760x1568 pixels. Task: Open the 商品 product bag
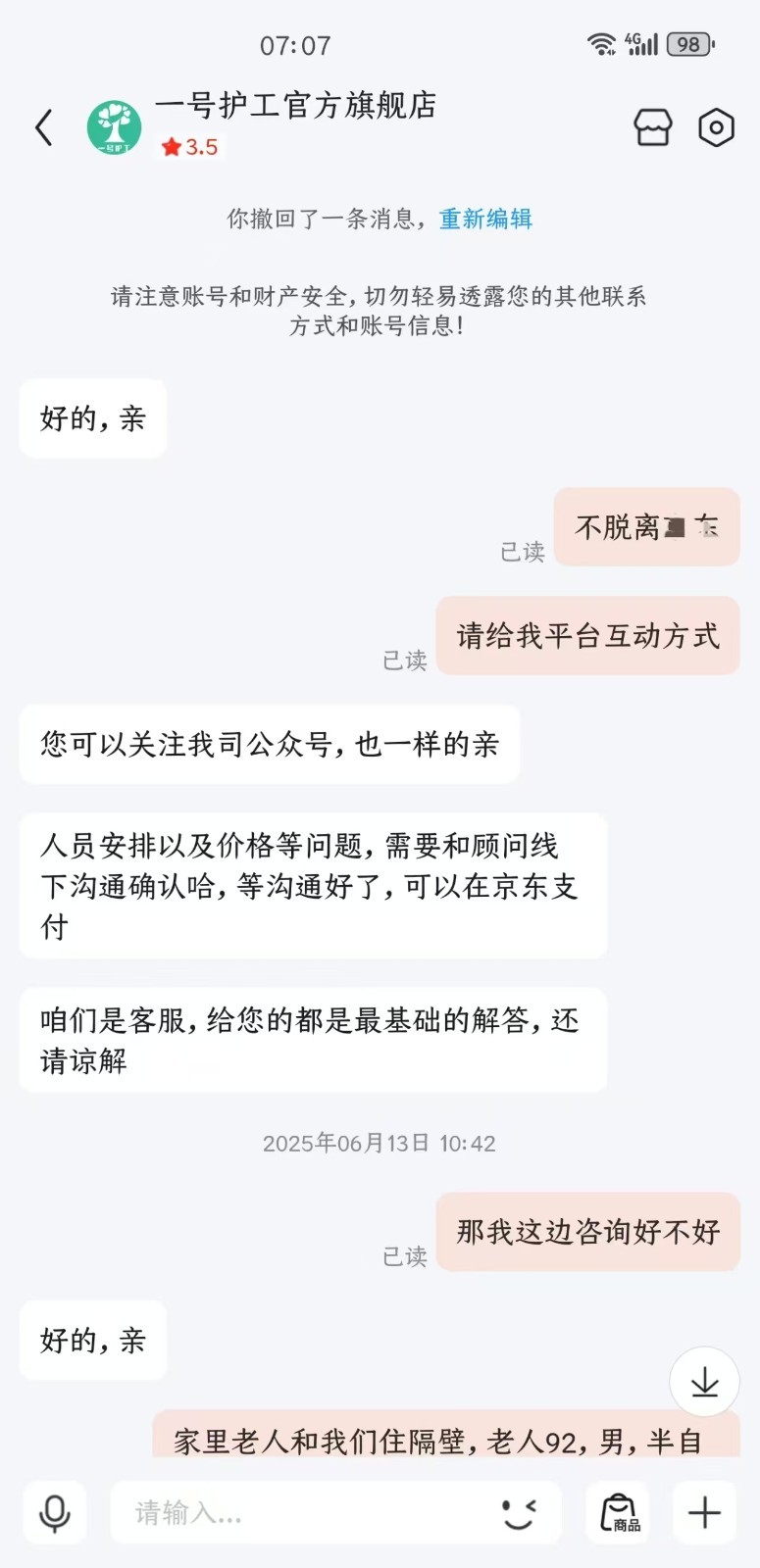pyautogui.click(x=618, y=1513)
